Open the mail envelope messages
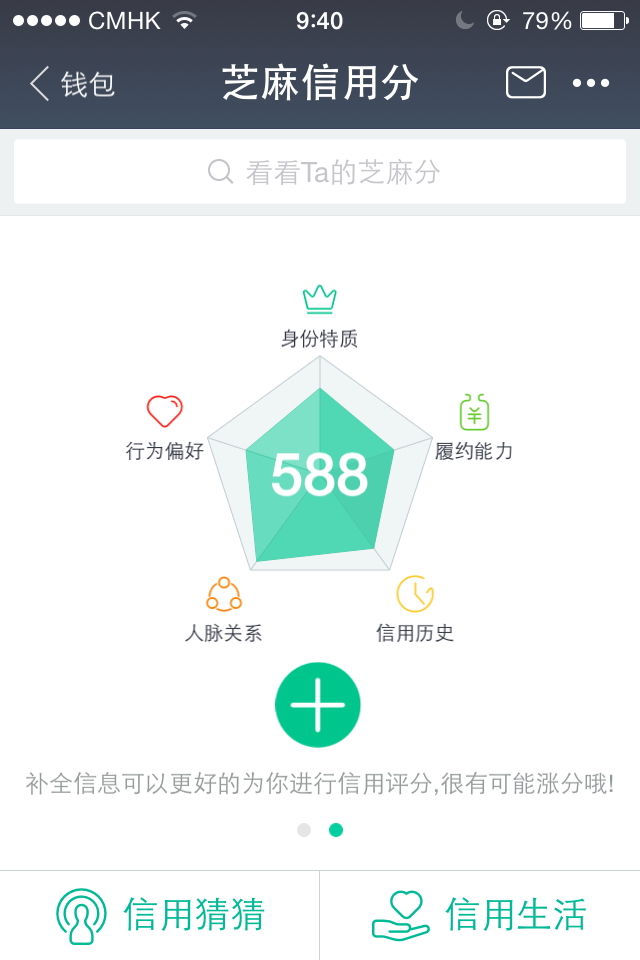640x960 pixels. click(x=526, y=83)
